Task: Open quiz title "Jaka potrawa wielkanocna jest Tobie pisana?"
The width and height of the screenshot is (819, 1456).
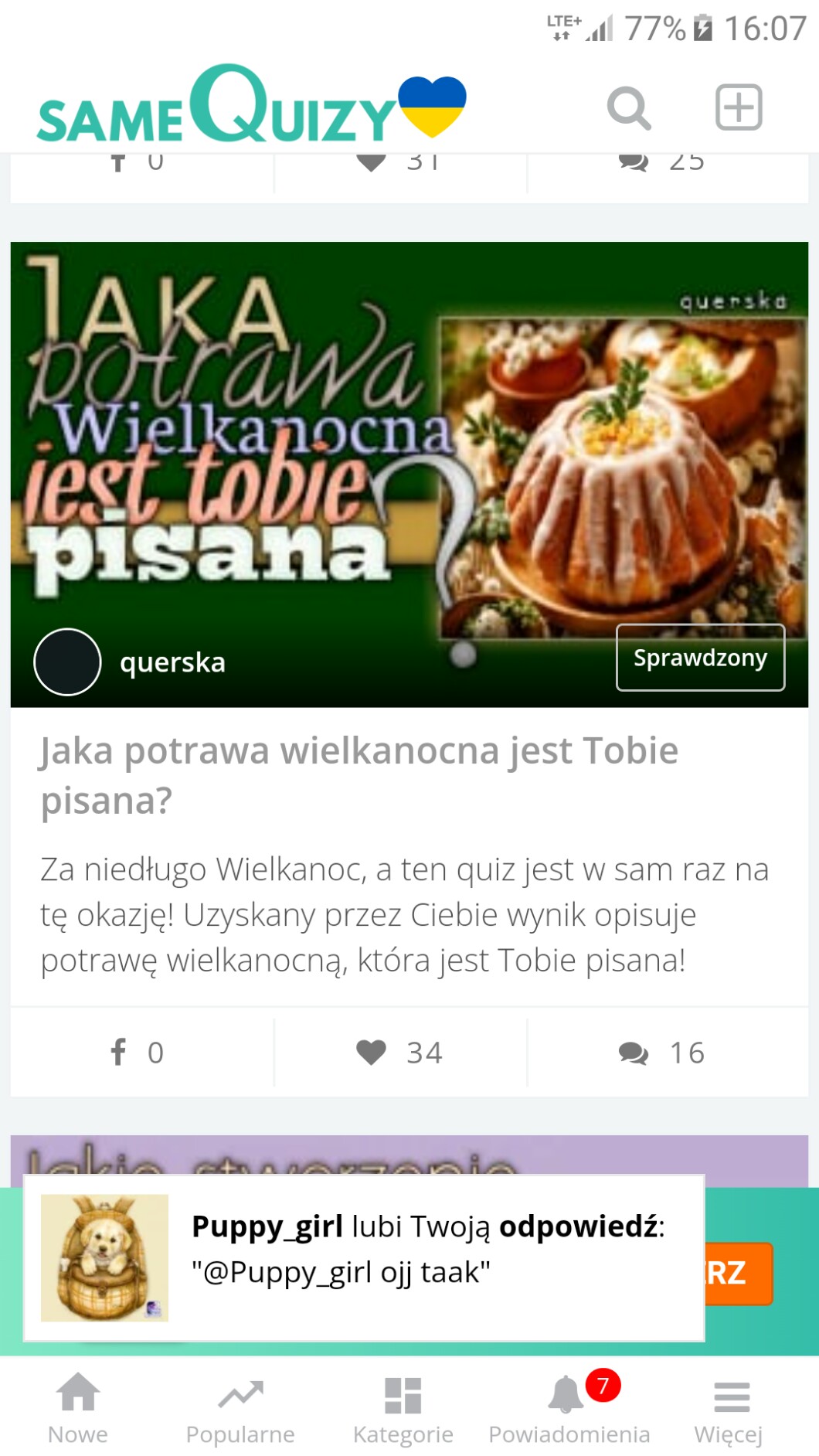Action: pyautogui.click(x=359, y=774)
